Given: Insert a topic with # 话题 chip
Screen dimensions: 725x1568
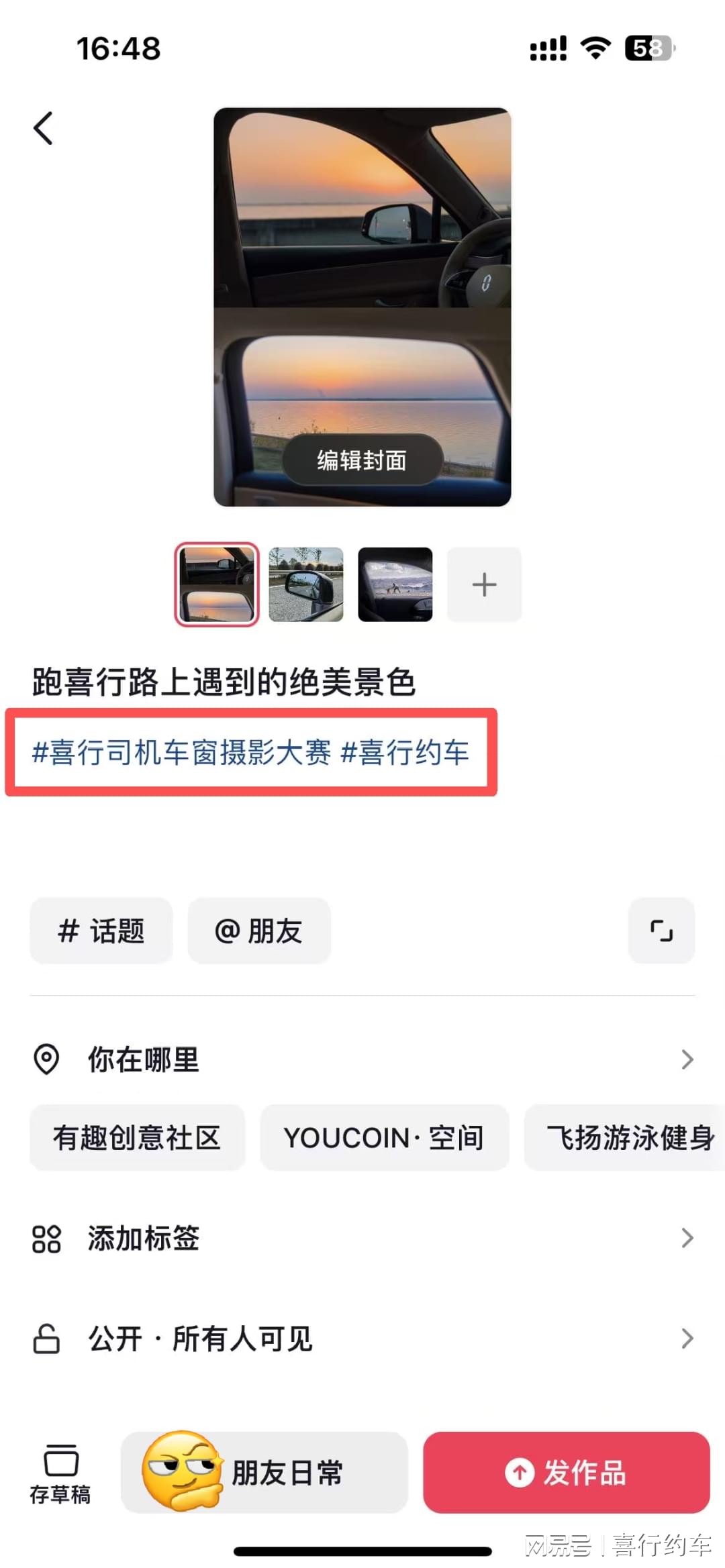Looking at the screenshot, I should 101,931.
